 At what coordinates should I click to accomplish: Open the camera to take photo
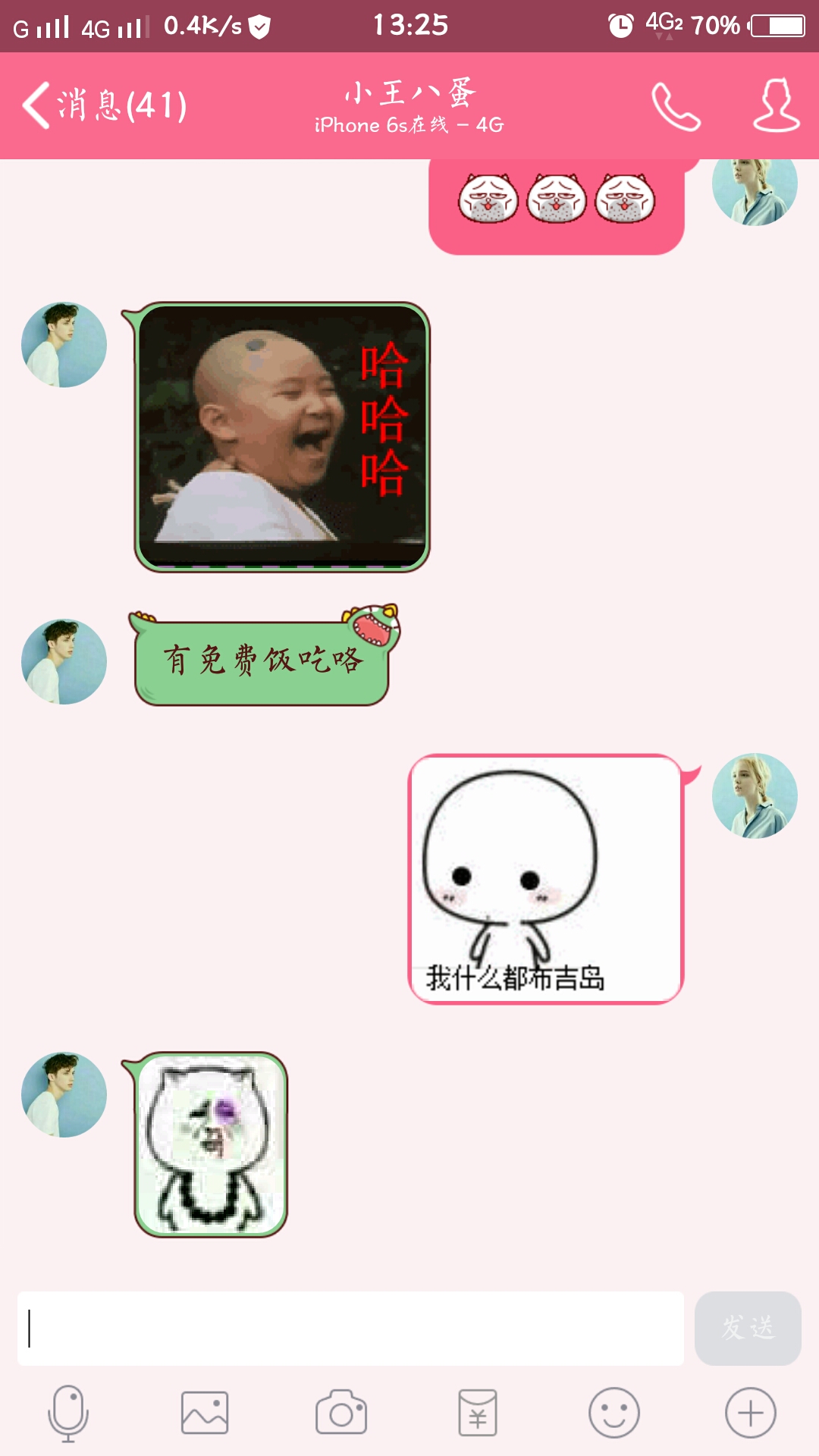coord(341,1414)
